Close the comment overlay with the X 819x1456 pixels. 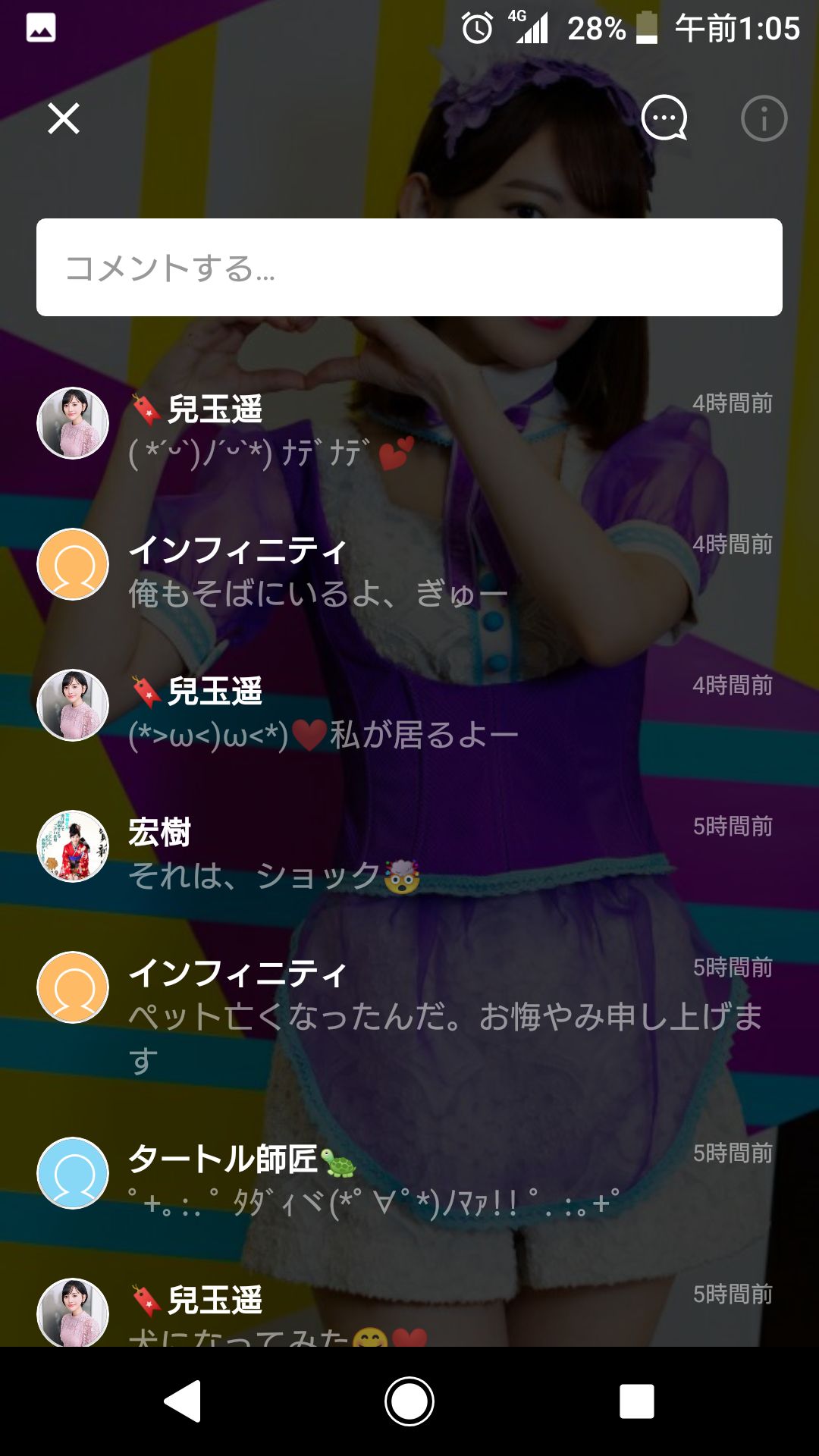pos(64,120)
